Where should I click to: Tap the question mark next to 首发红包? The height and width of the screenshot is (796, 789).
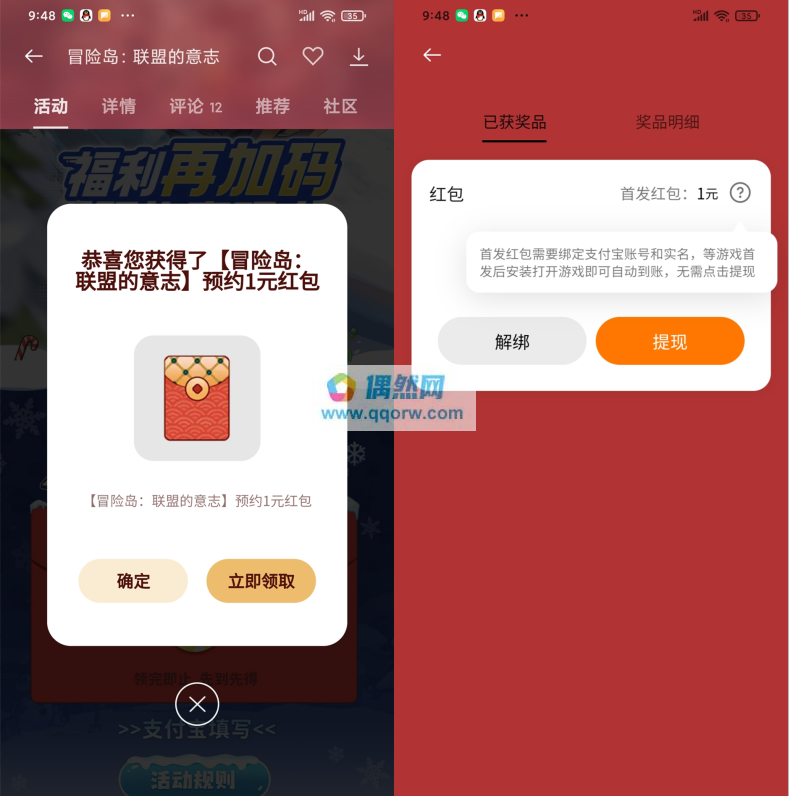[739, 193]
